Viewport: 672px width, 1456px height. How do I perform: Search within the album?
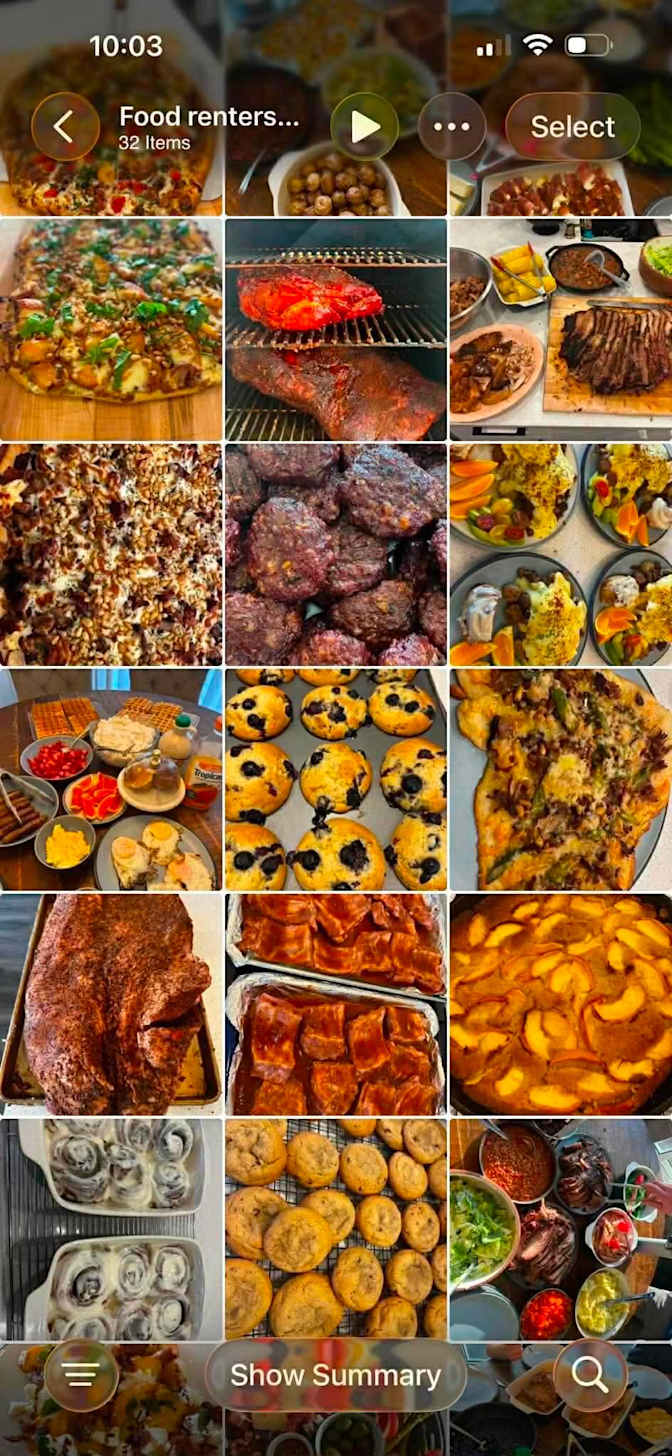(590, 1375)
